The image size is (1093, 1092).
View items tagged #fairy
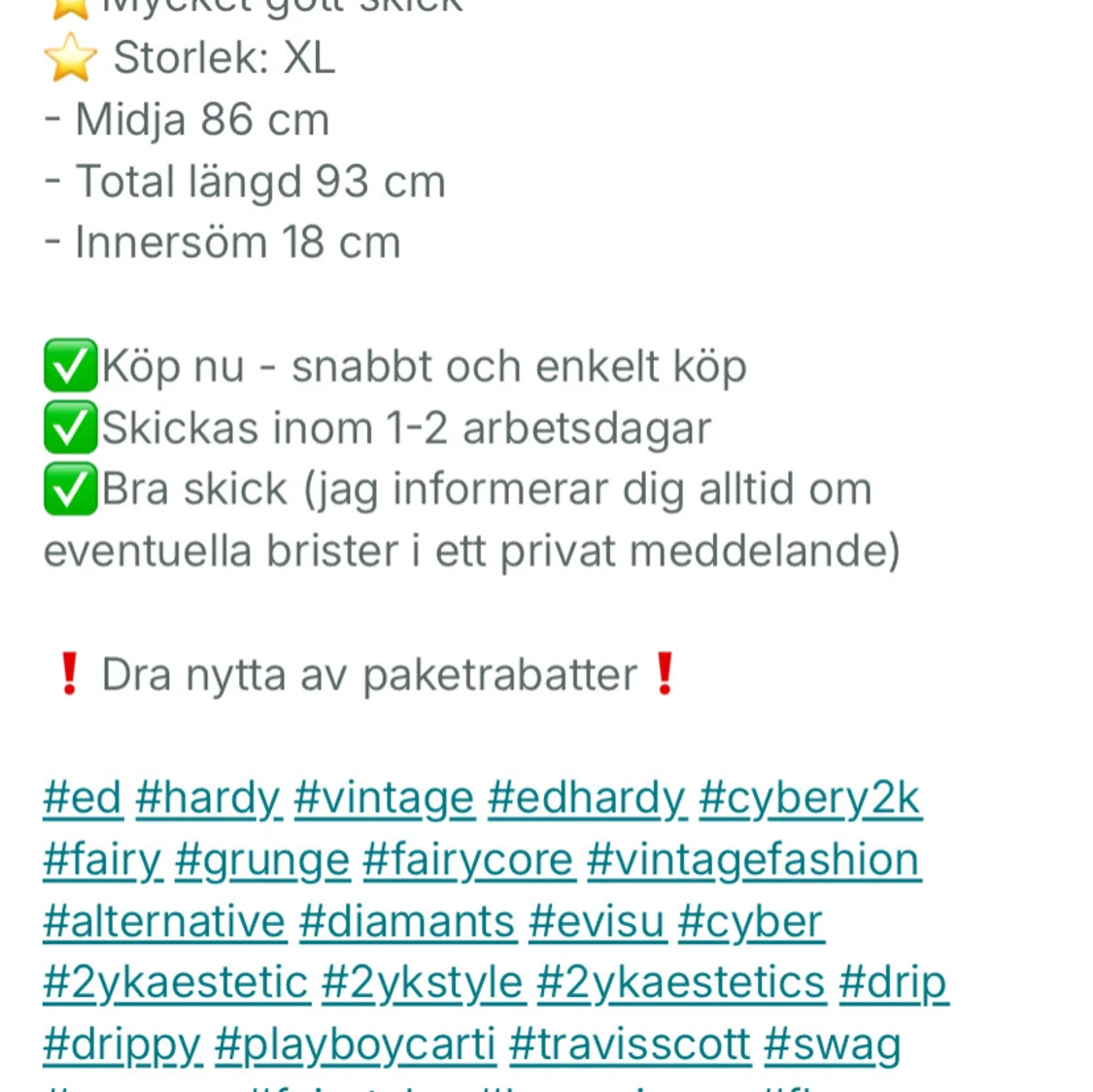point(102,861)
